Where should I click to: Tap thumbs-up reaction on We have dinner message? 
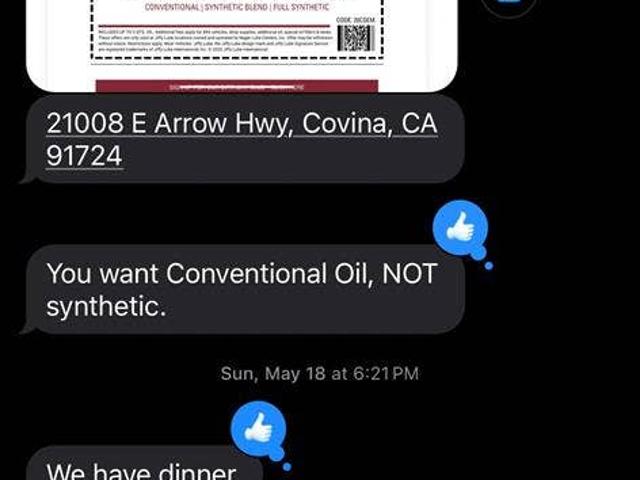click(258, 429)
